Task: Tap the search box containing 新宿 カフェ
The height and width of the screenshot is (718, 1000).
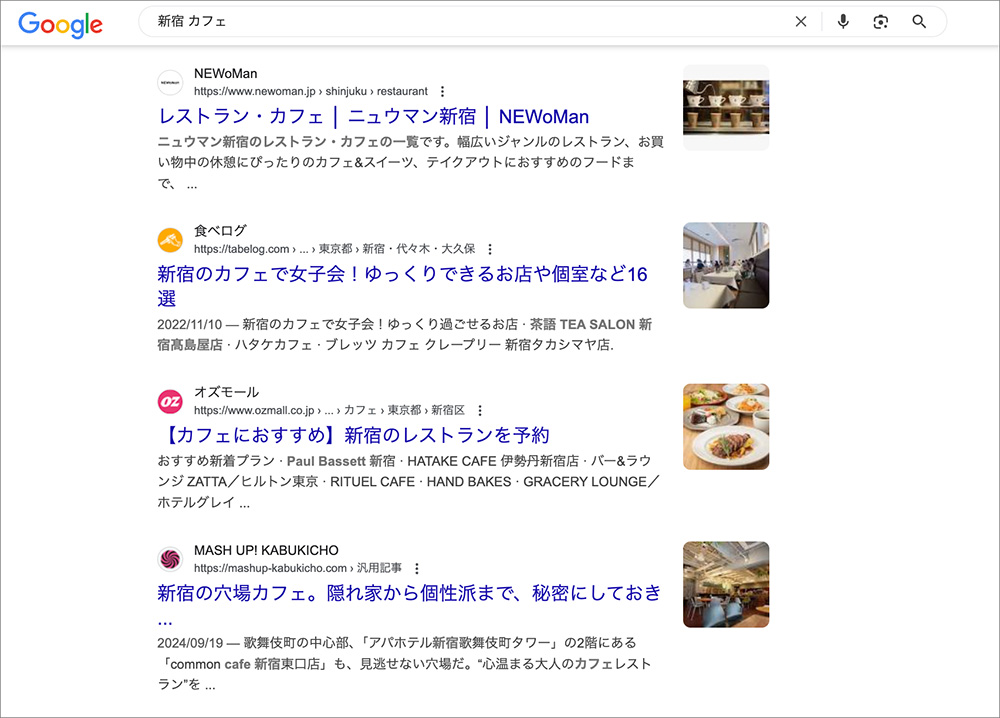Action: 460,22
